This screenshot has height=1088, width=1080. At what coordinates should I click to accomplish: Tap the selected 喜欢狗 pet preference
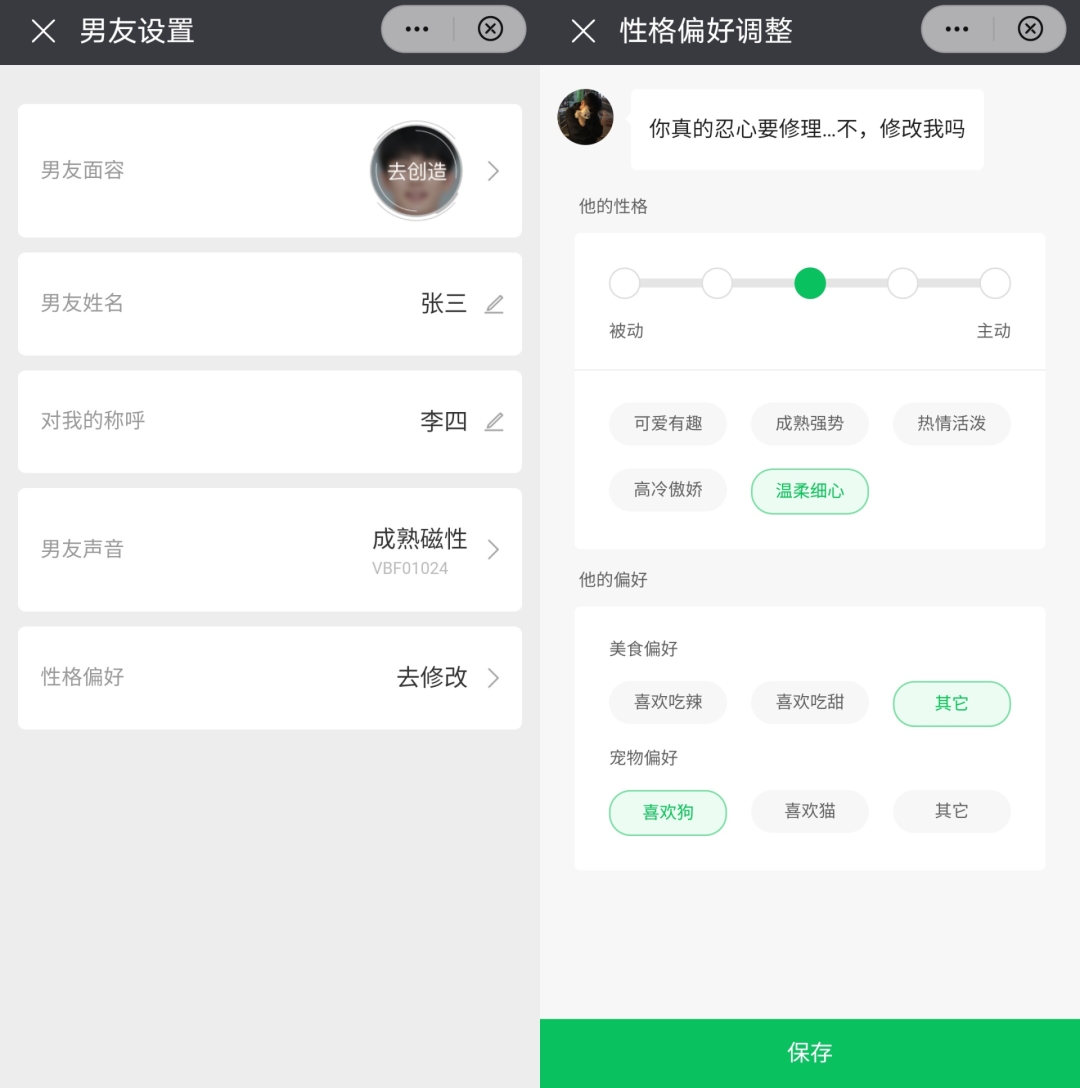pyautogui.click(x=668, y=813)
